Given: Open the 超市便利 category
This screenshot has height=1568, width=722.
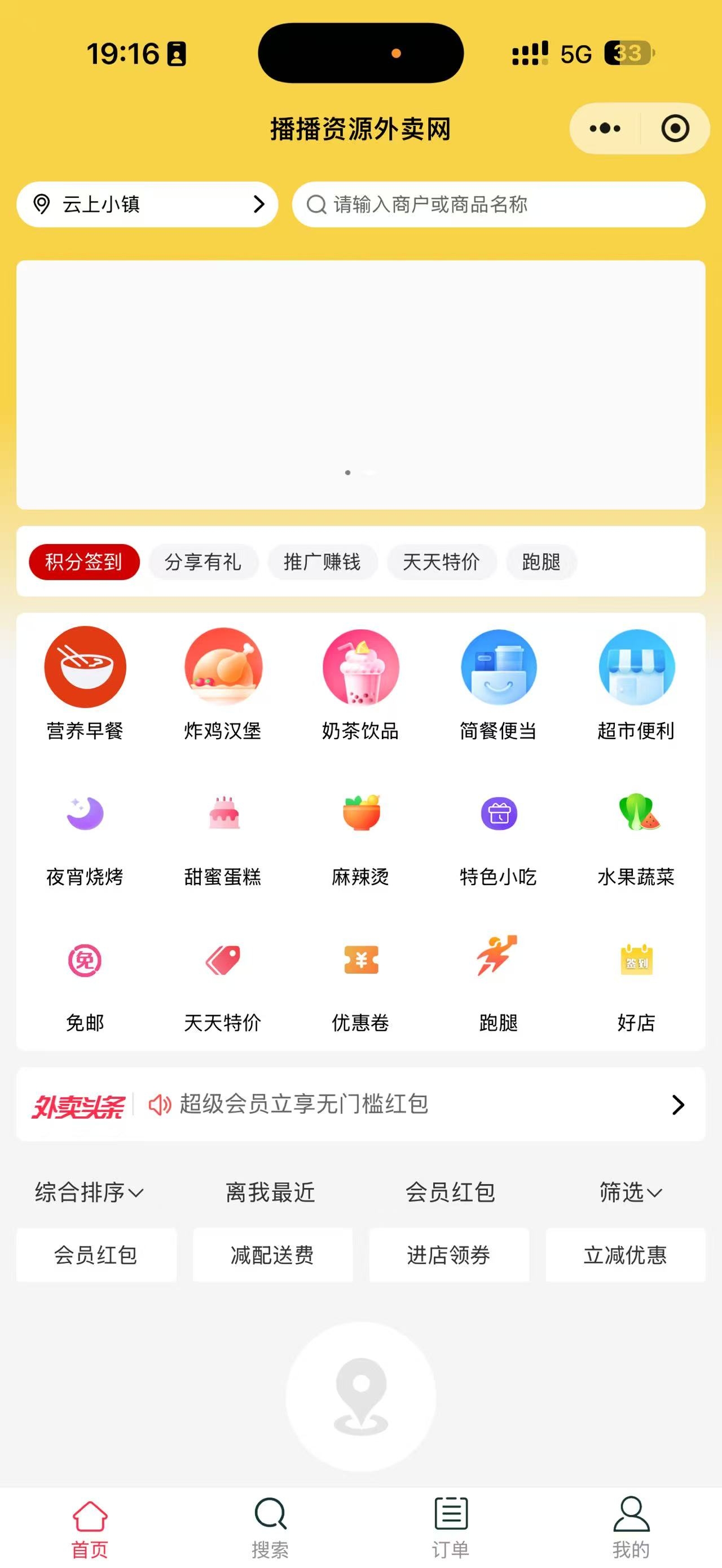Looking at the screenshot, I should pos(636,683).
